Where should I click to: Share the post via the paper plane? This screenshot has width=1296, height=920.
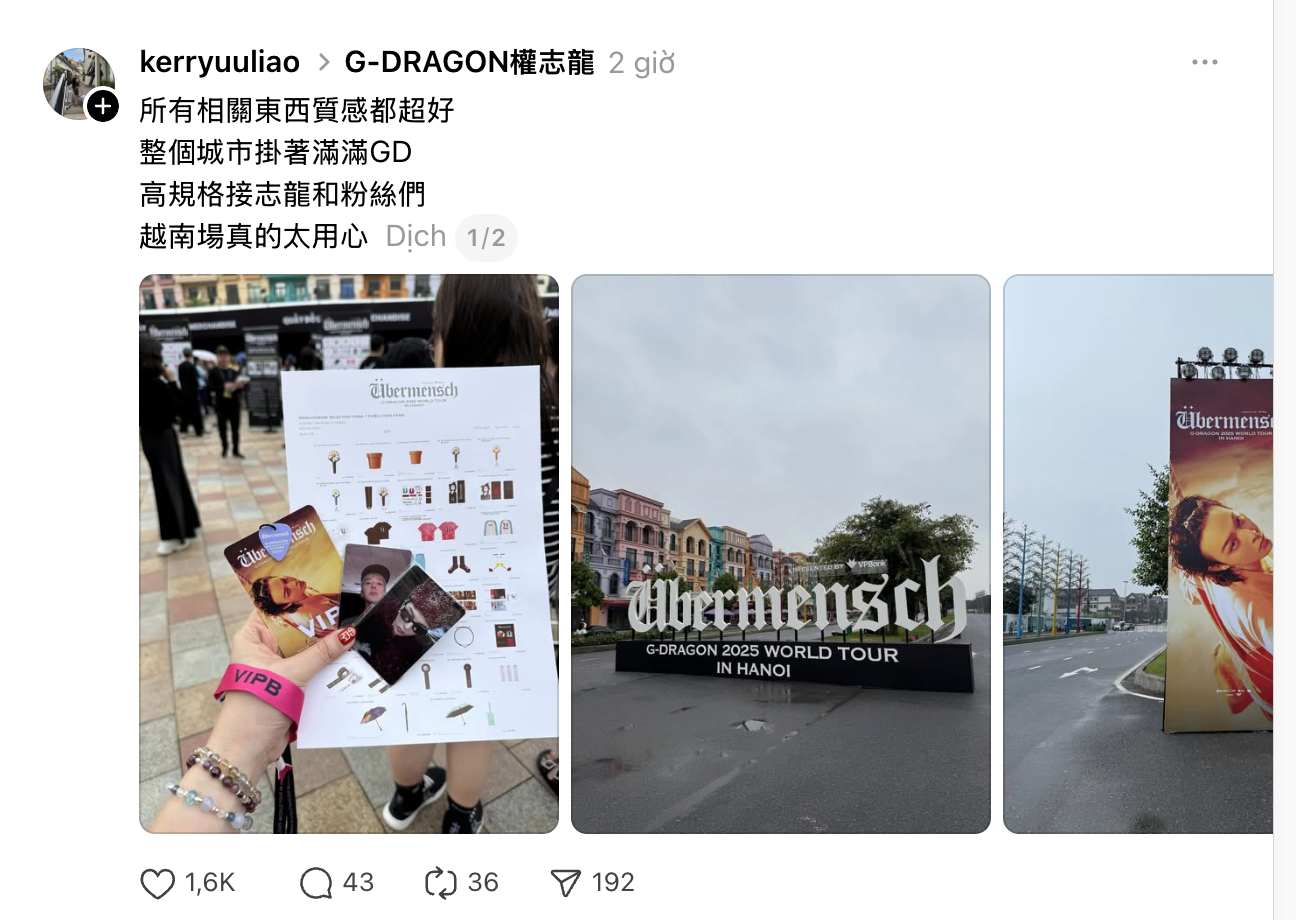pos(566,883)
